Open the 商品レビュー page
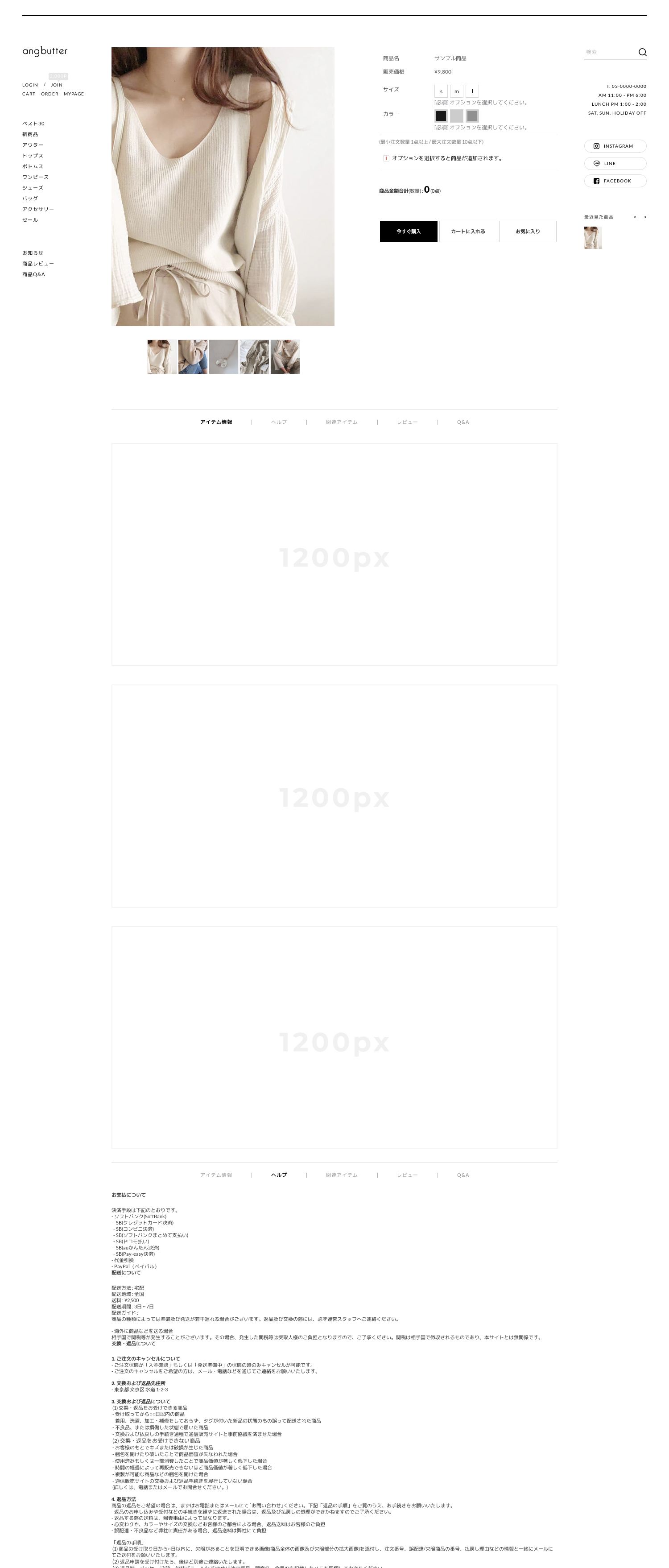This screenshot has width=669, height=1568. tap(38, 264)
